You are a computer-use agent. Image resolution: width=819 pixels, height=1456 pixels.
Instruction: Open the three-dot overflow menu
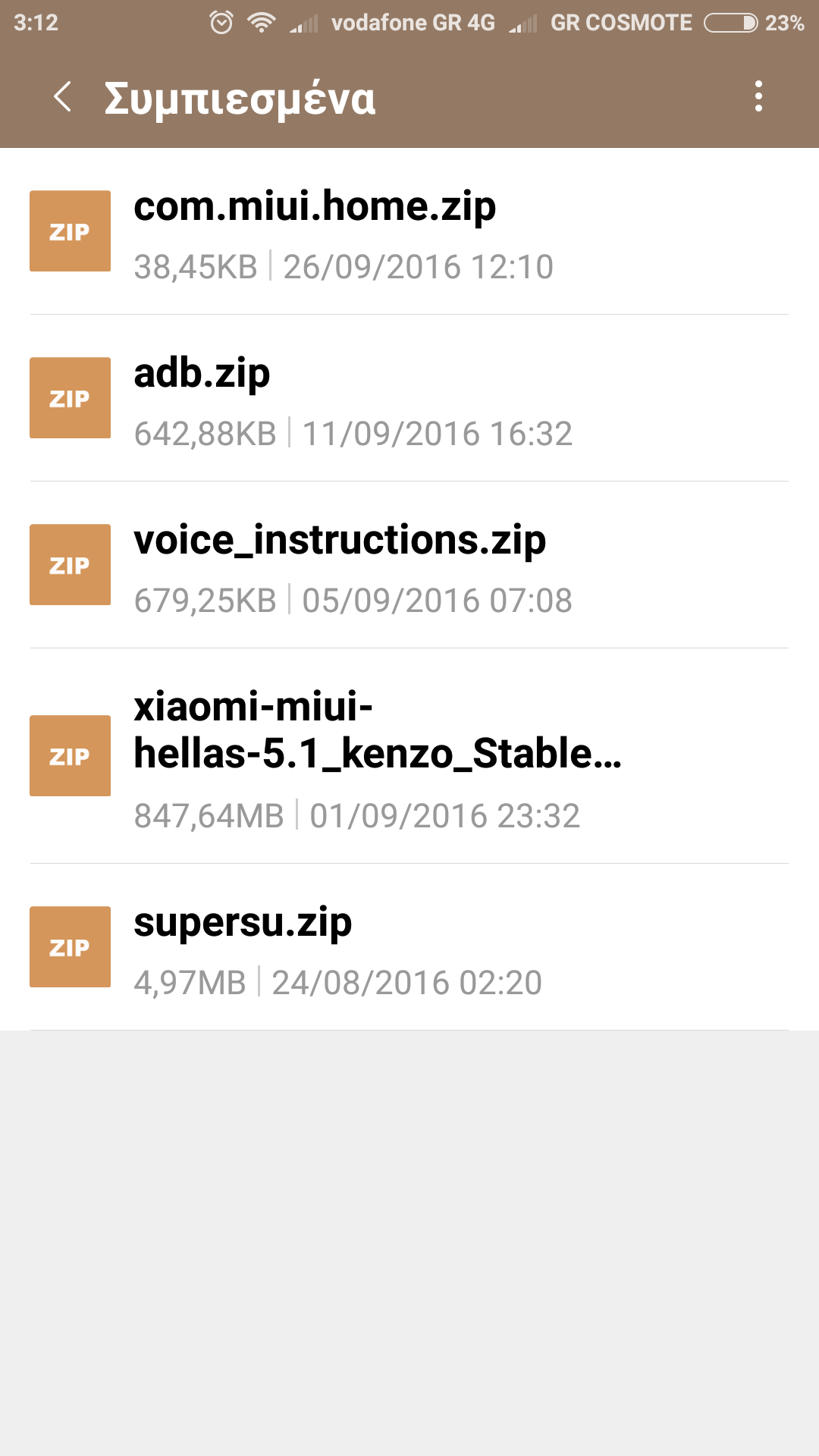point(758,97)
